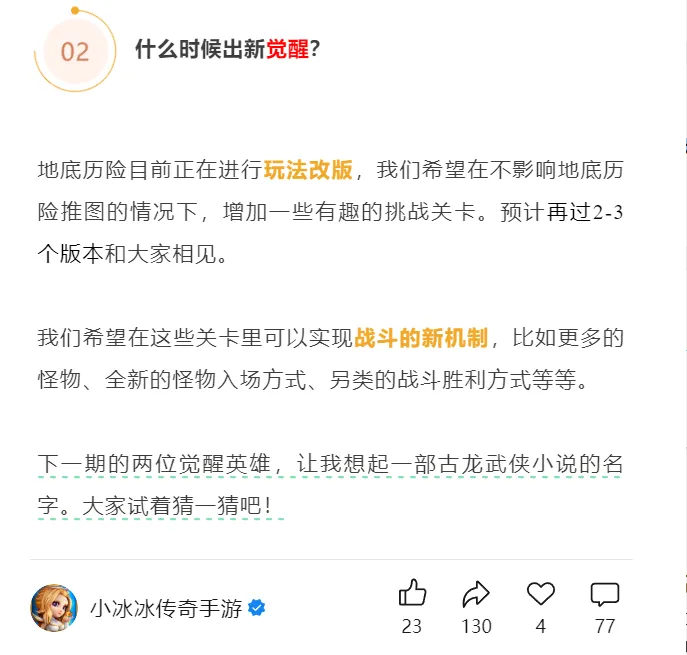Like this post with thumbs up
Screen dimensions: 687x655
click(x=412, y=594)
